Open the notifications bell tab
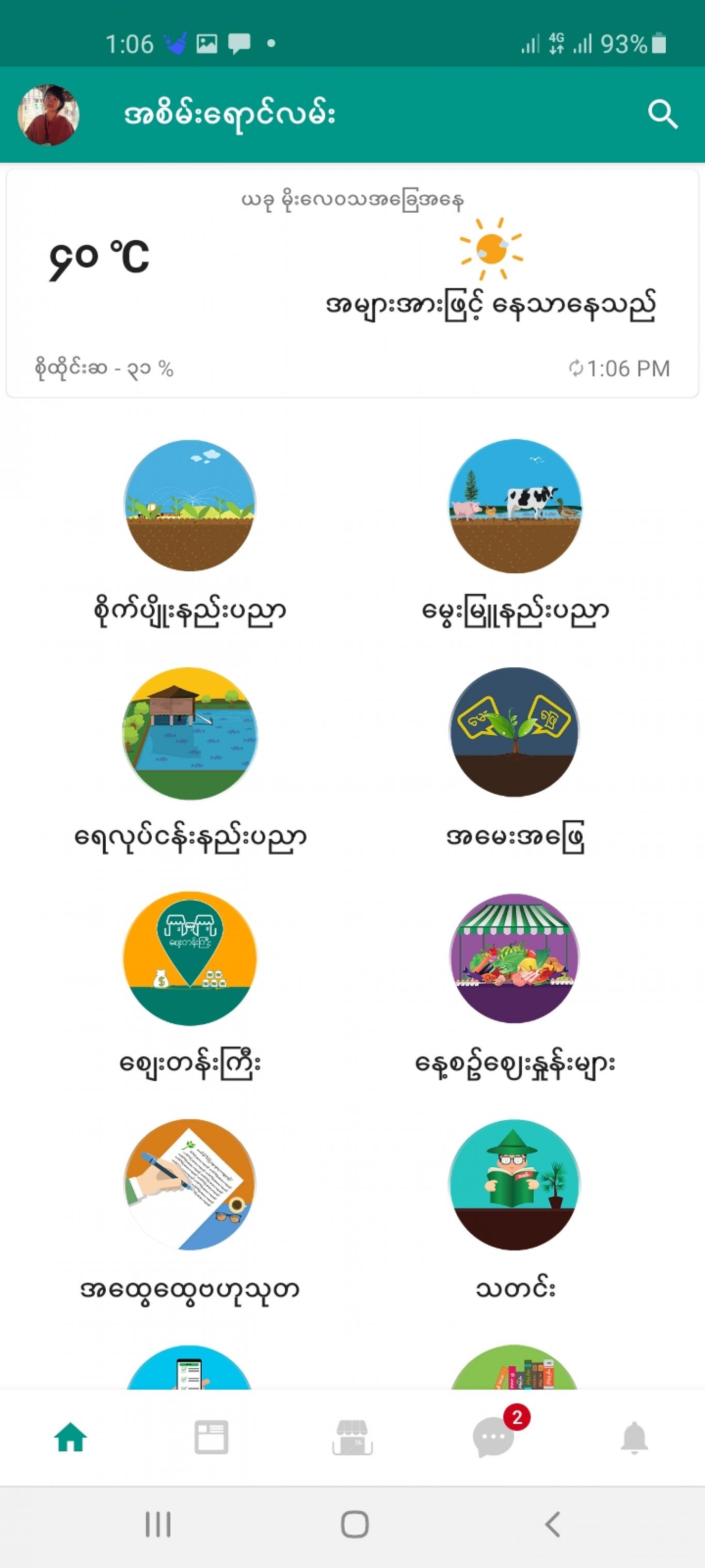This screenshot has height=1568, width=705. (x=634, y=1438)
